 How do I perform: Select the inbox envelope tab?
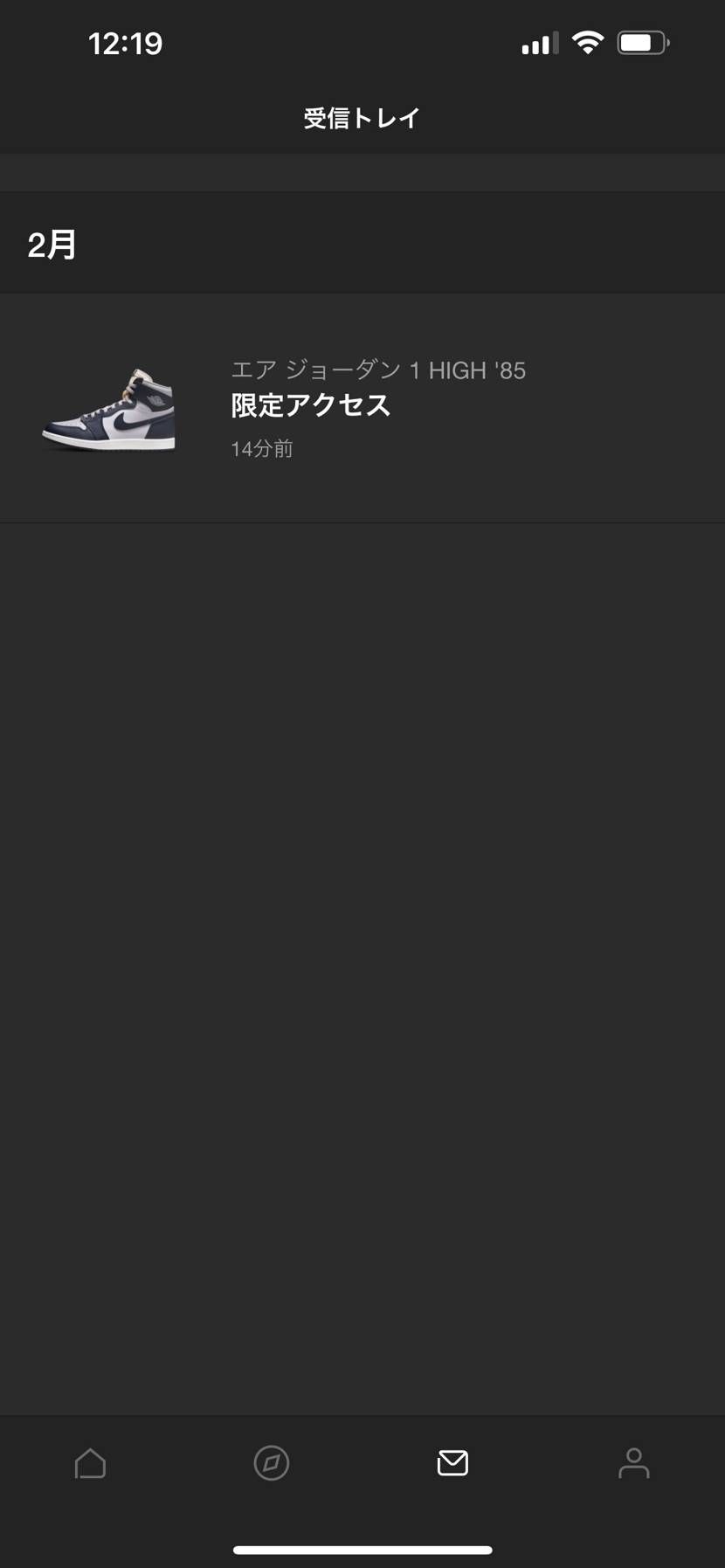click(x=452, y=1463)
